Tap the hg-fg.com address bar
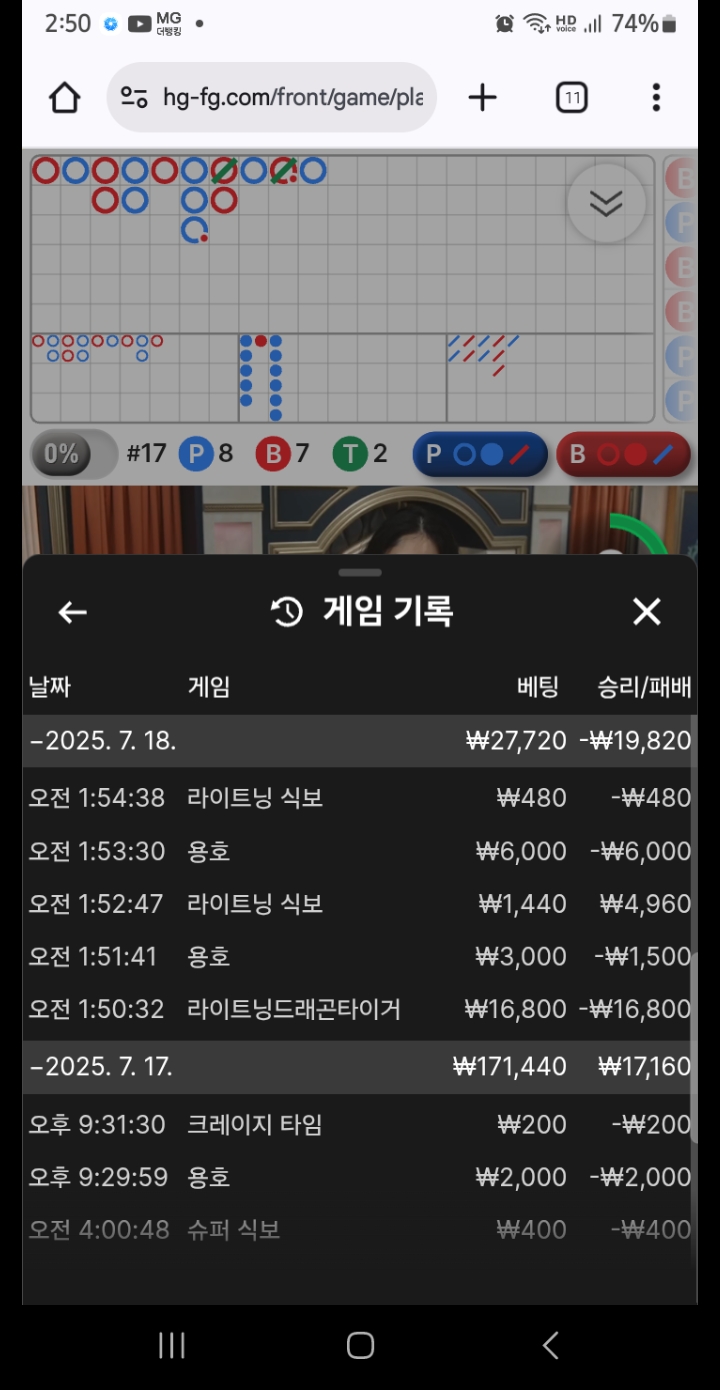This screenshot has height=1390, width=720. click(290, 98)
